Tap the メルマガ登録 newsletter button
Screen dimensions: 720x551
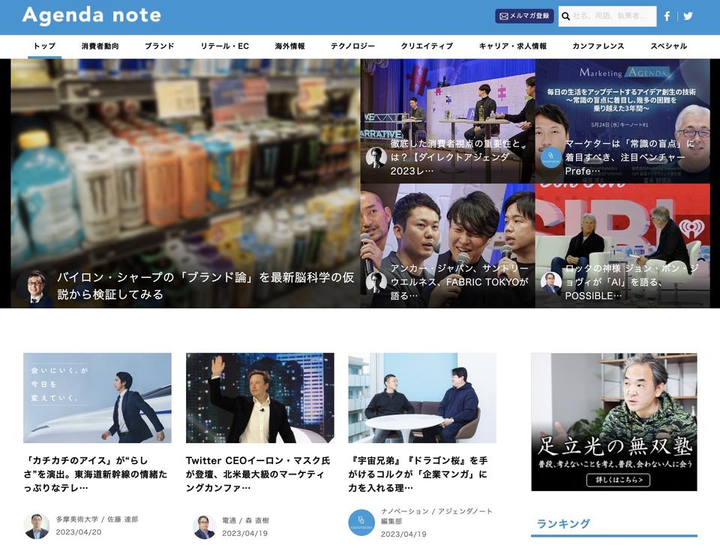525,16
